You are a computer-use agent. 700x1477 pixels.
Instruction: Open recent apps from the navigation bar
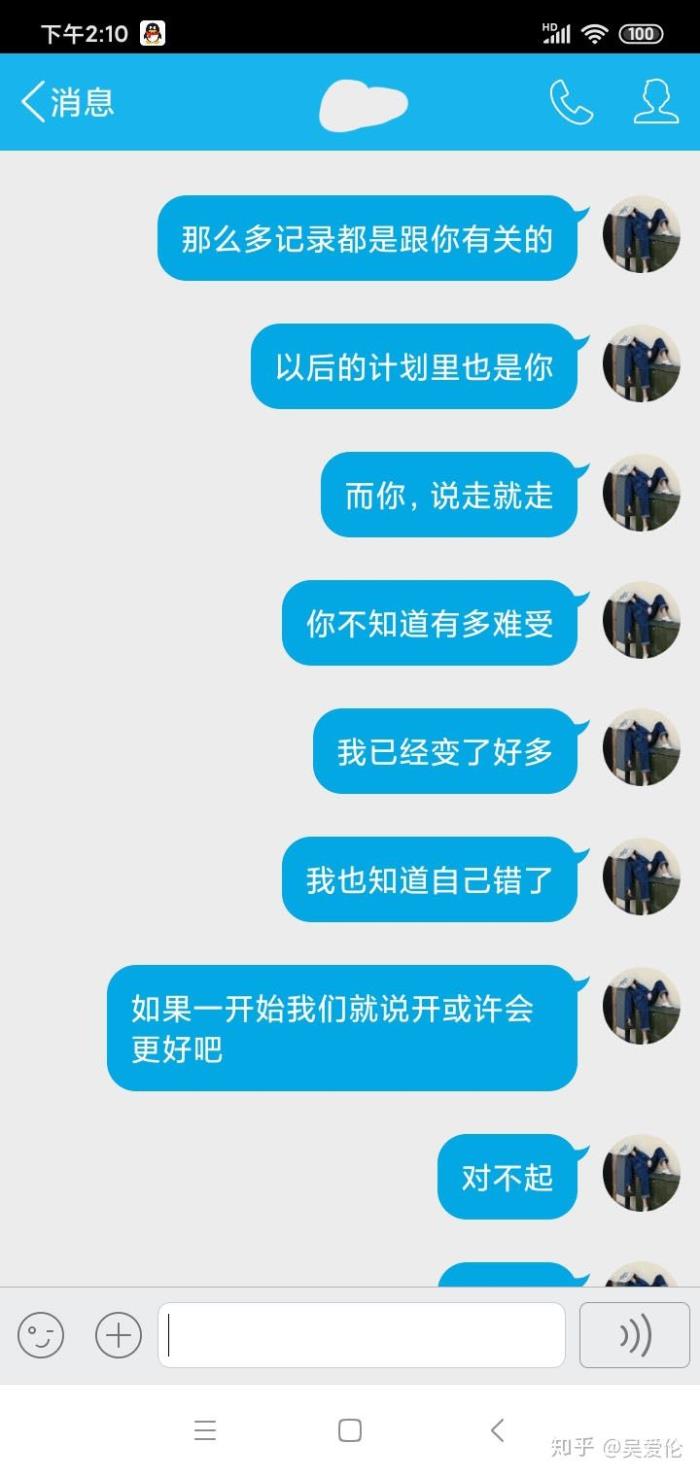(x=205, y=1430)
